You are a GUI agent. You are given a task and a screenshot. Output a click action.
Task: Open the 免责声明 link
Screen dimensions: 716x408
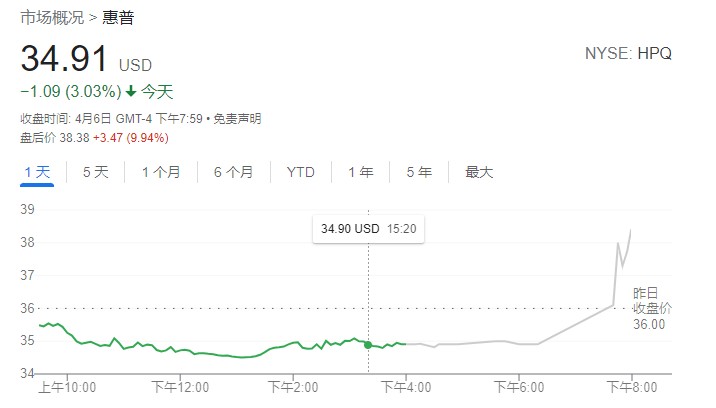237,119
